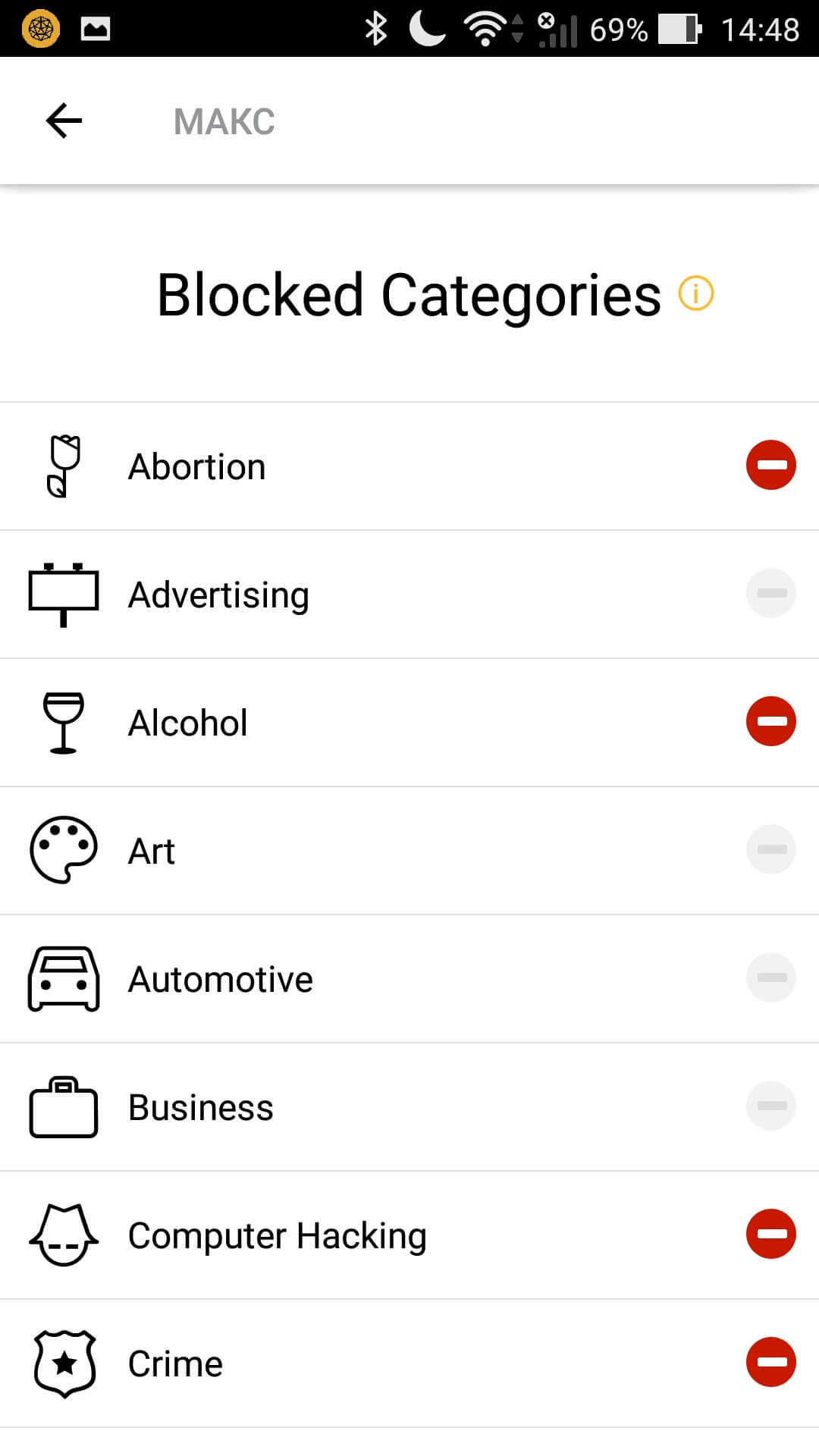Unblock the Alcohol category
The image size is (819, 1456).
coord(770,721)
